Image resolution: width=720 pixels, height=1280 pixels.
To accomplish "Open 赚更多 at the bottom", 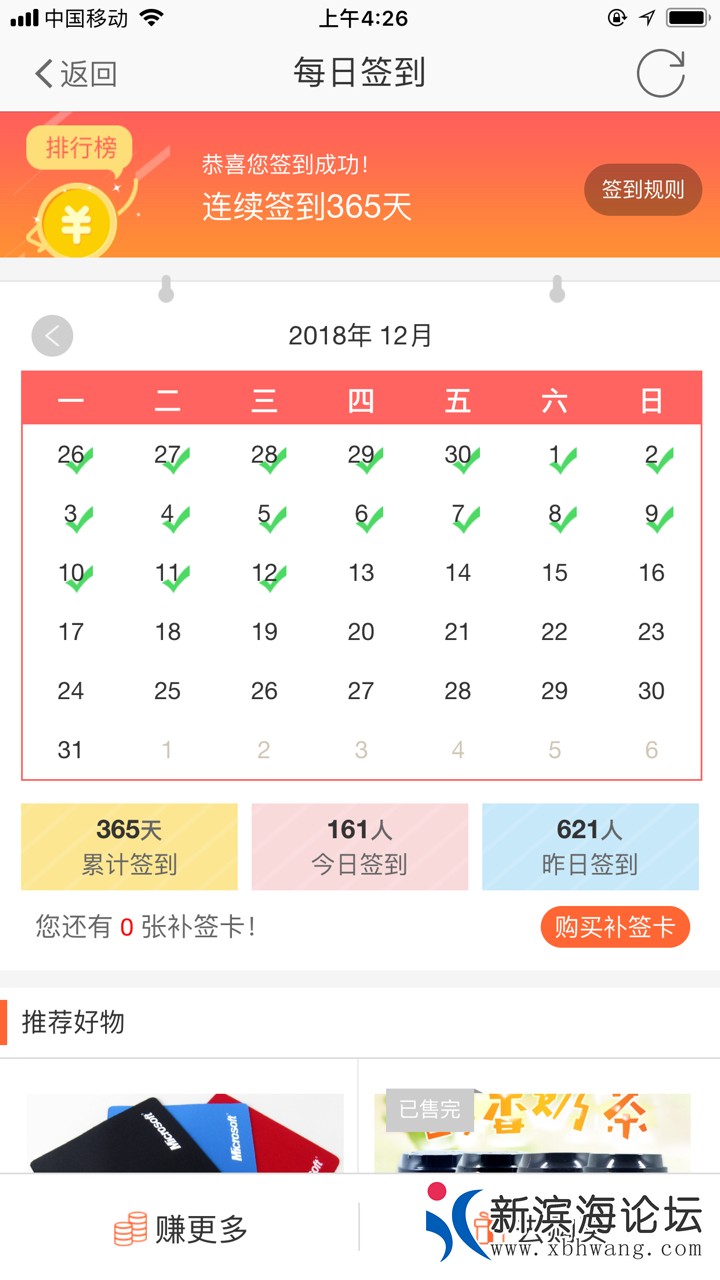I will coord(180,1229).
